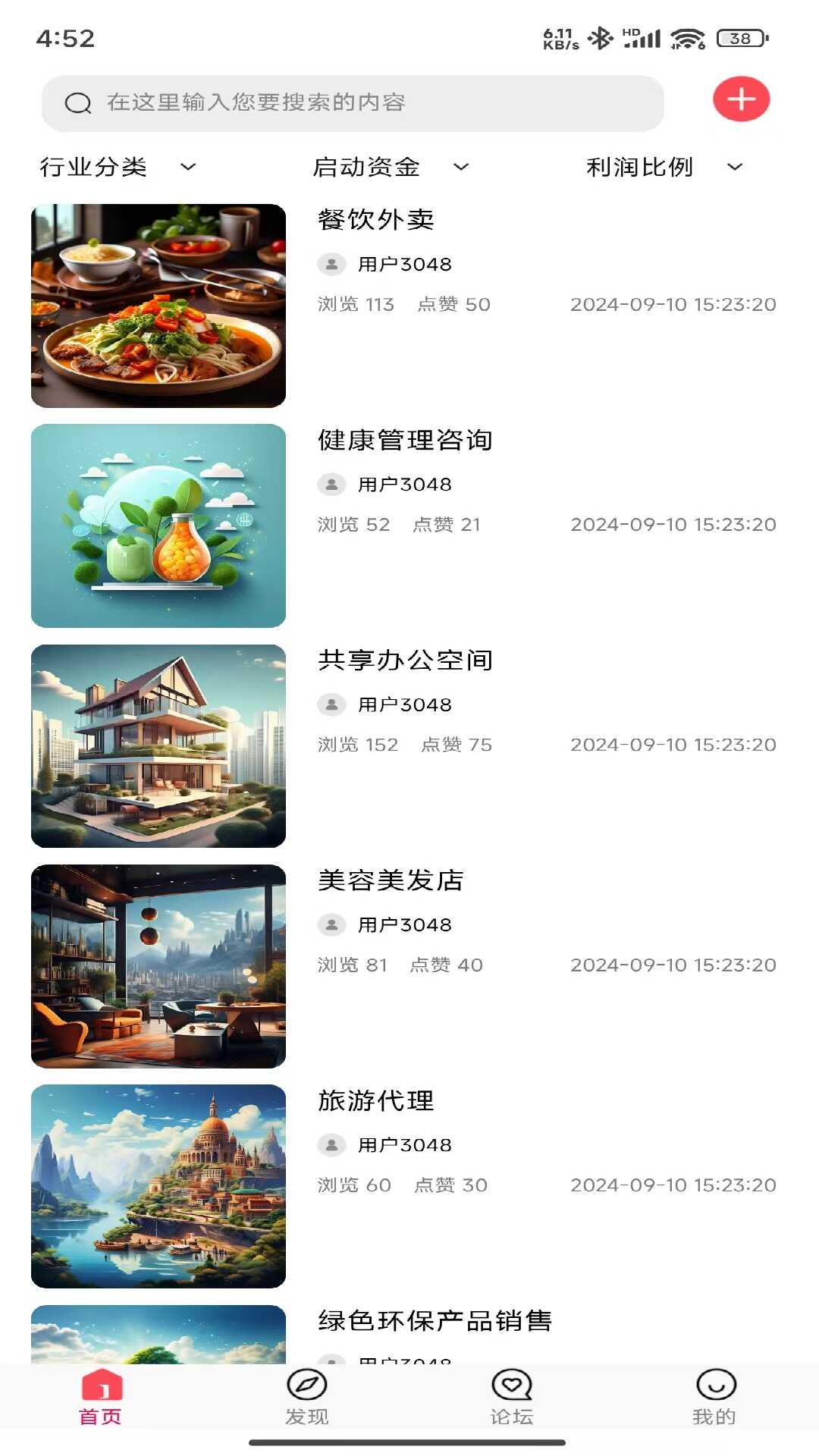Go to the 论坛 tab
Viewport: 819px width, 1456px height.
512,1398
